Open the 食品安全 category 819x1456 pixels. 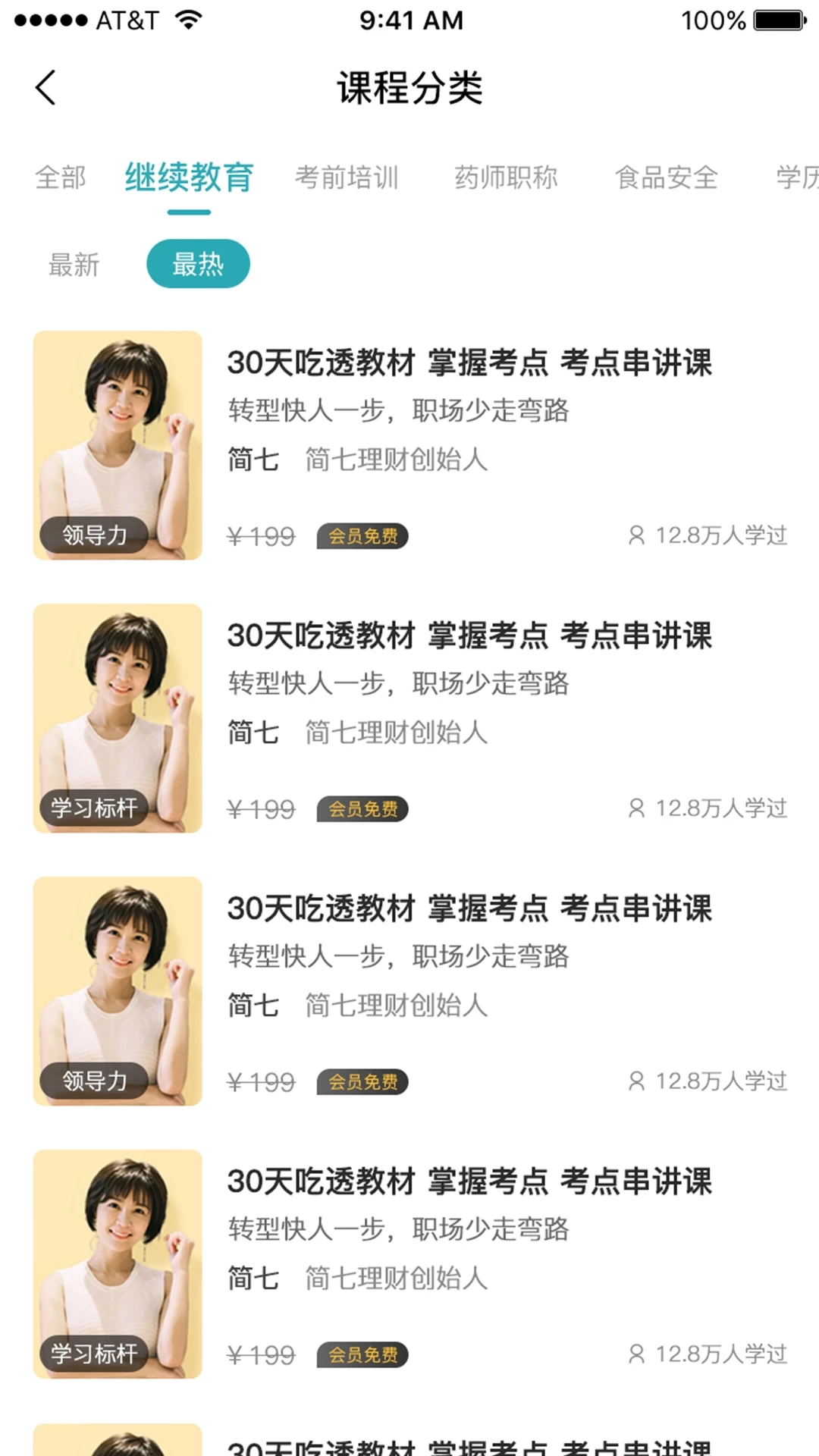click(x=667, y=177)
